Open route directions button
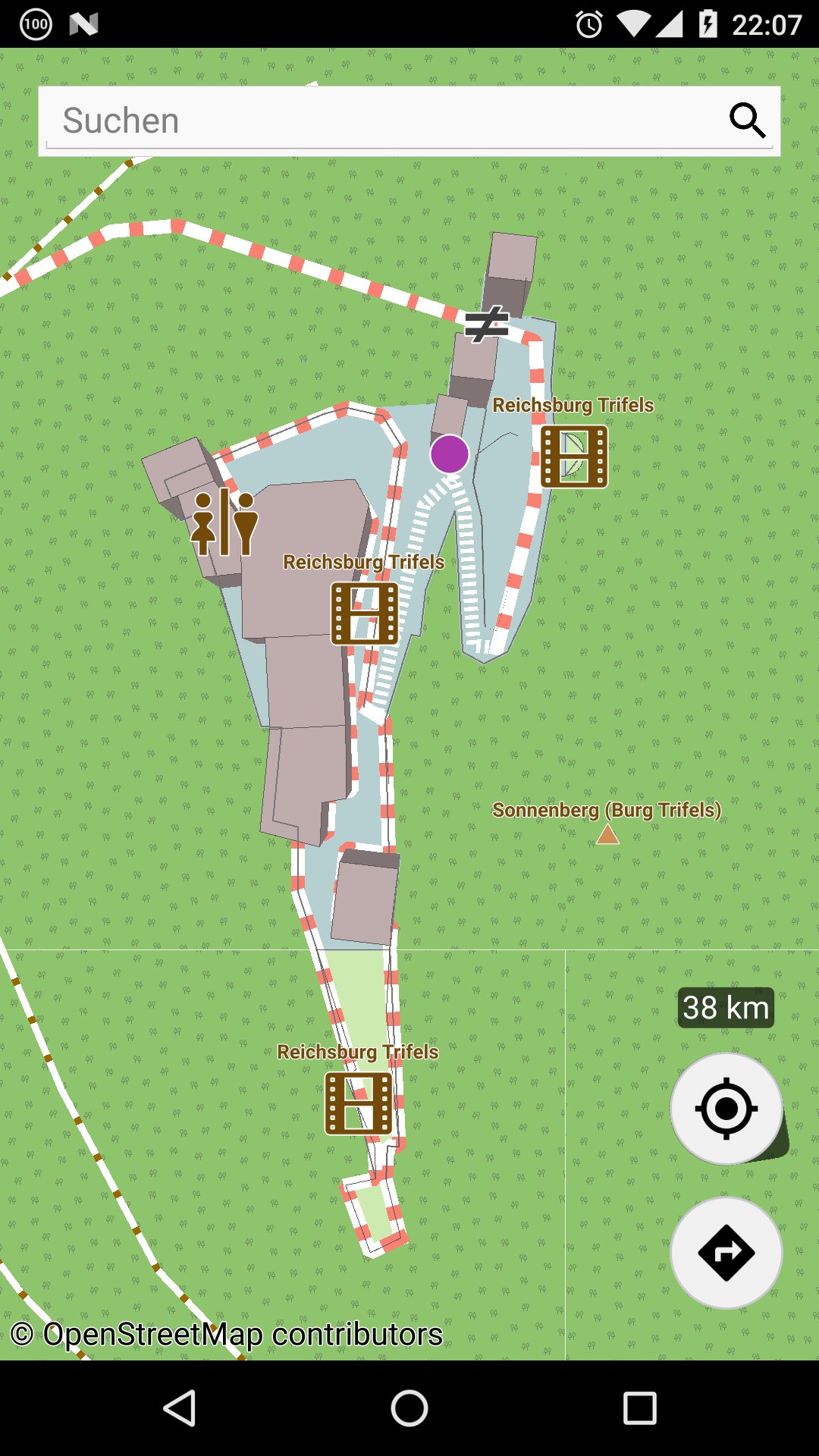Screen dimensions: 819x1456 (726, 1253)
